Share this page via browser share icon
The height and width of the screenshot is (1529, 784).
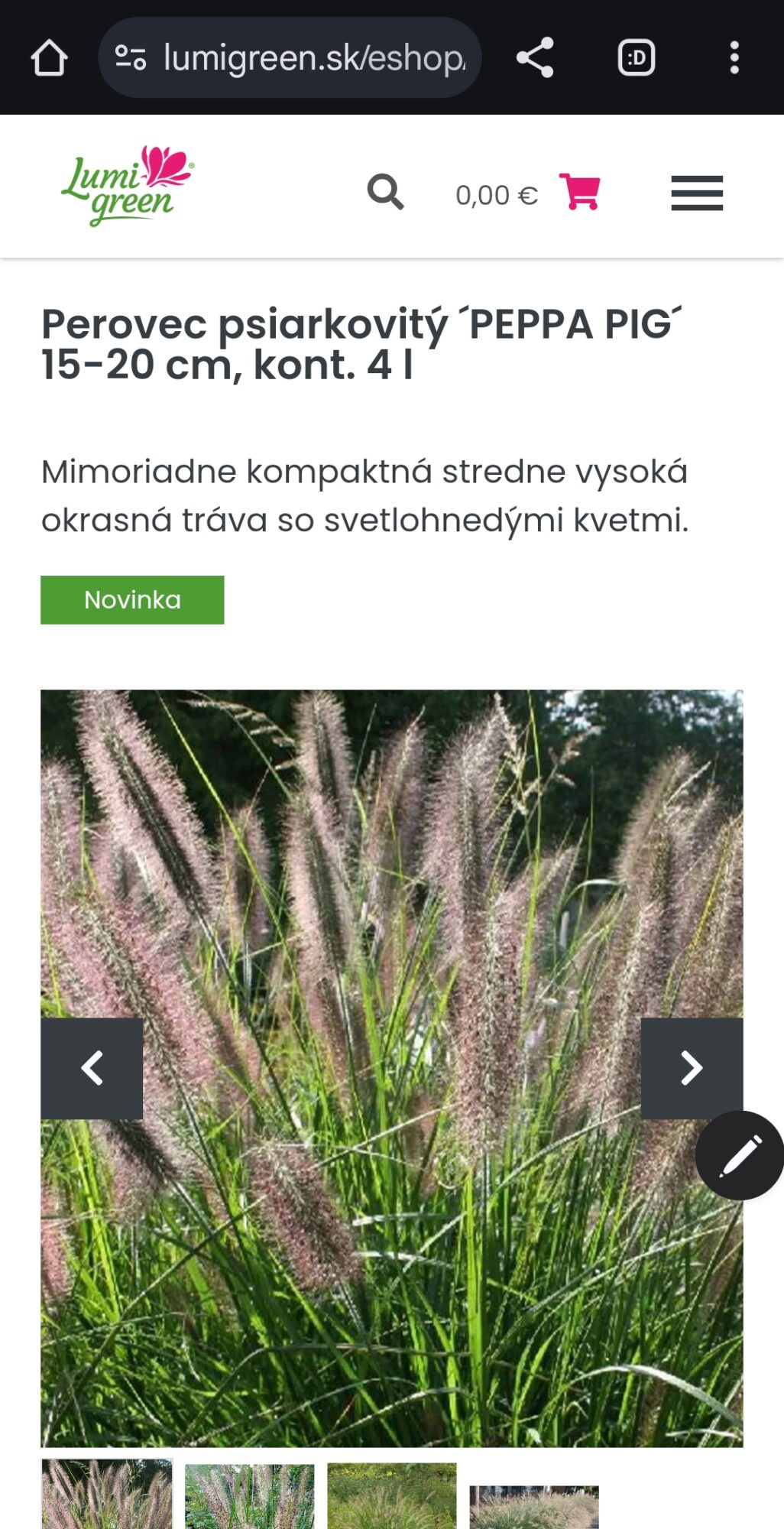click(535, 58)
